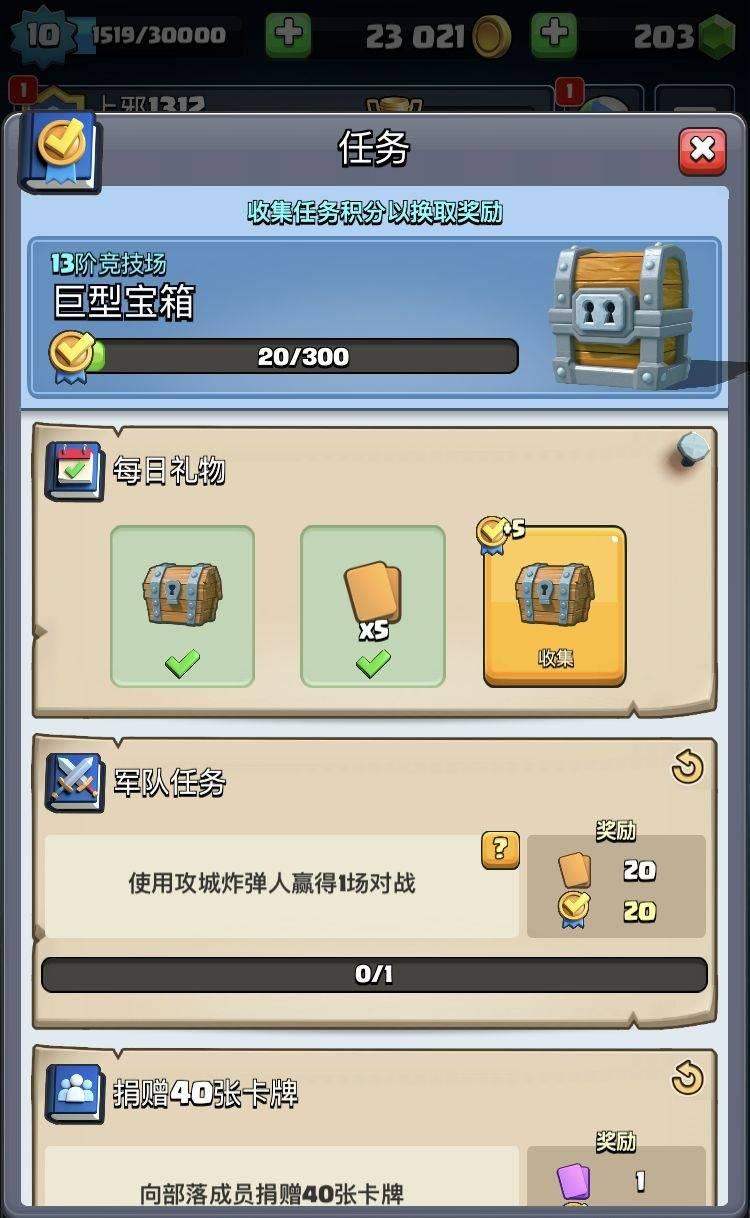
Task: Click the blue clan members icon on donation quest
Action: 73,1090
